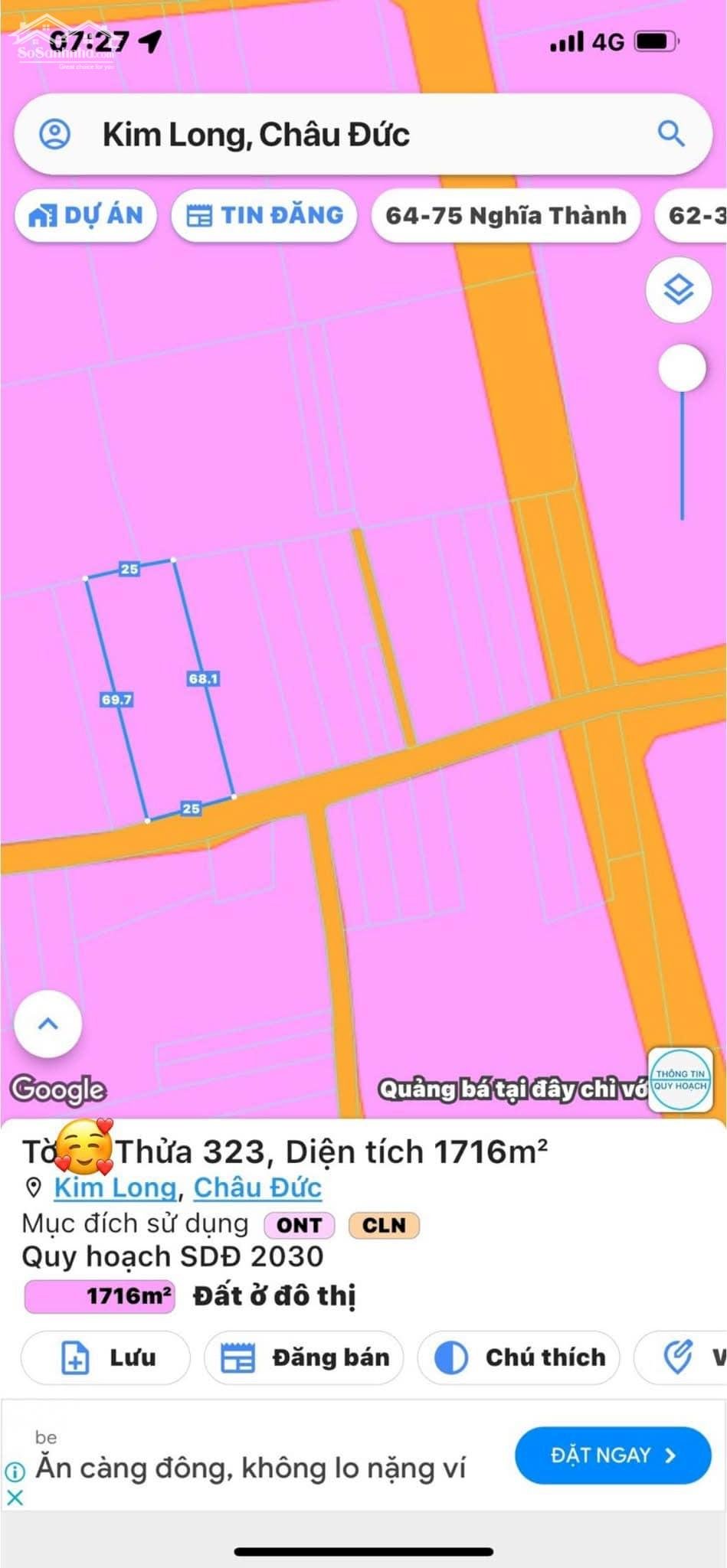The width and height of the screenshot is (727, 1568).
Task: Tap Đăng bán to list the land
Action: [303, 1357]
